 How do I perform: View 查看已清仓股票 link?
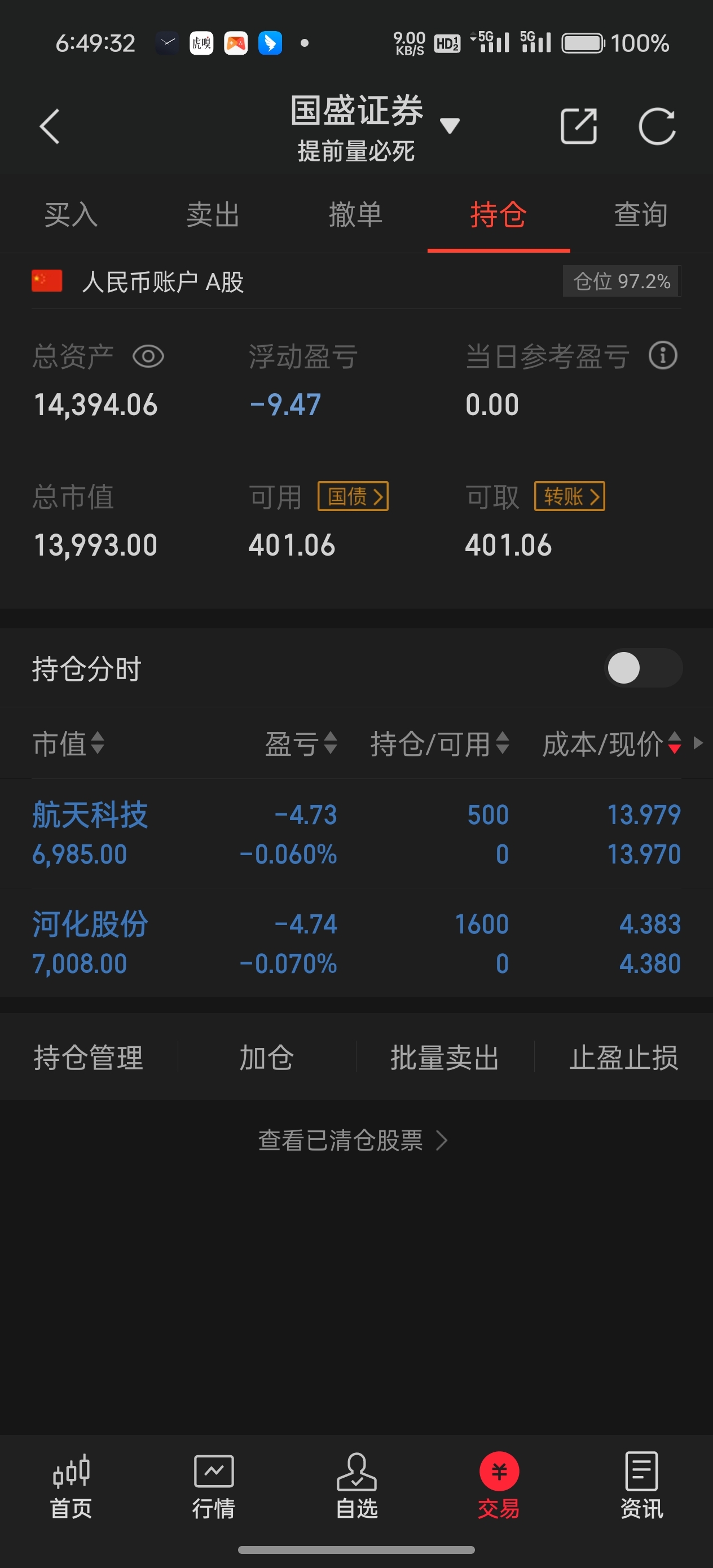(353, 1140)
